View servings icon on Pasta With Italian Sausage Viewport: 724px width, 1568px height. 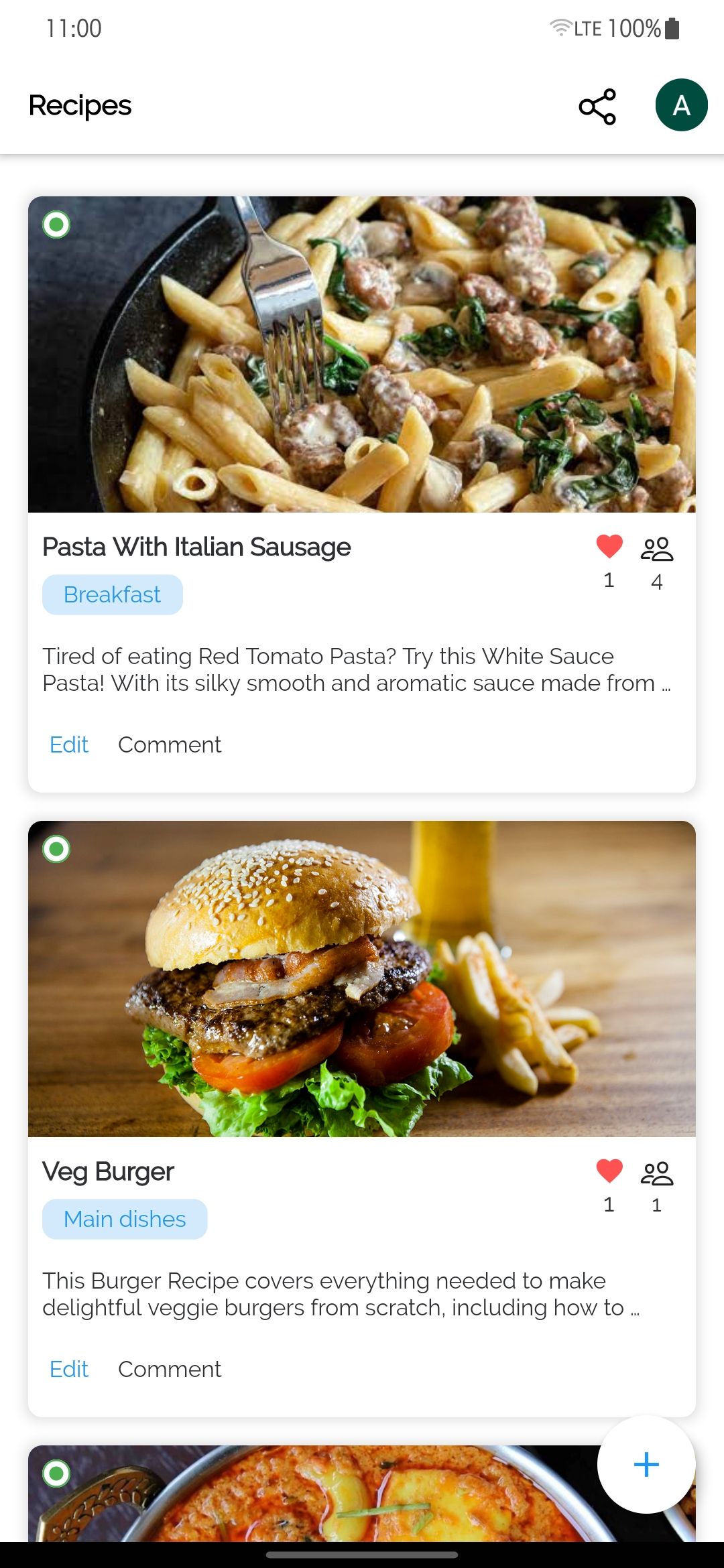pyautogui.click(x=657, y=549)
